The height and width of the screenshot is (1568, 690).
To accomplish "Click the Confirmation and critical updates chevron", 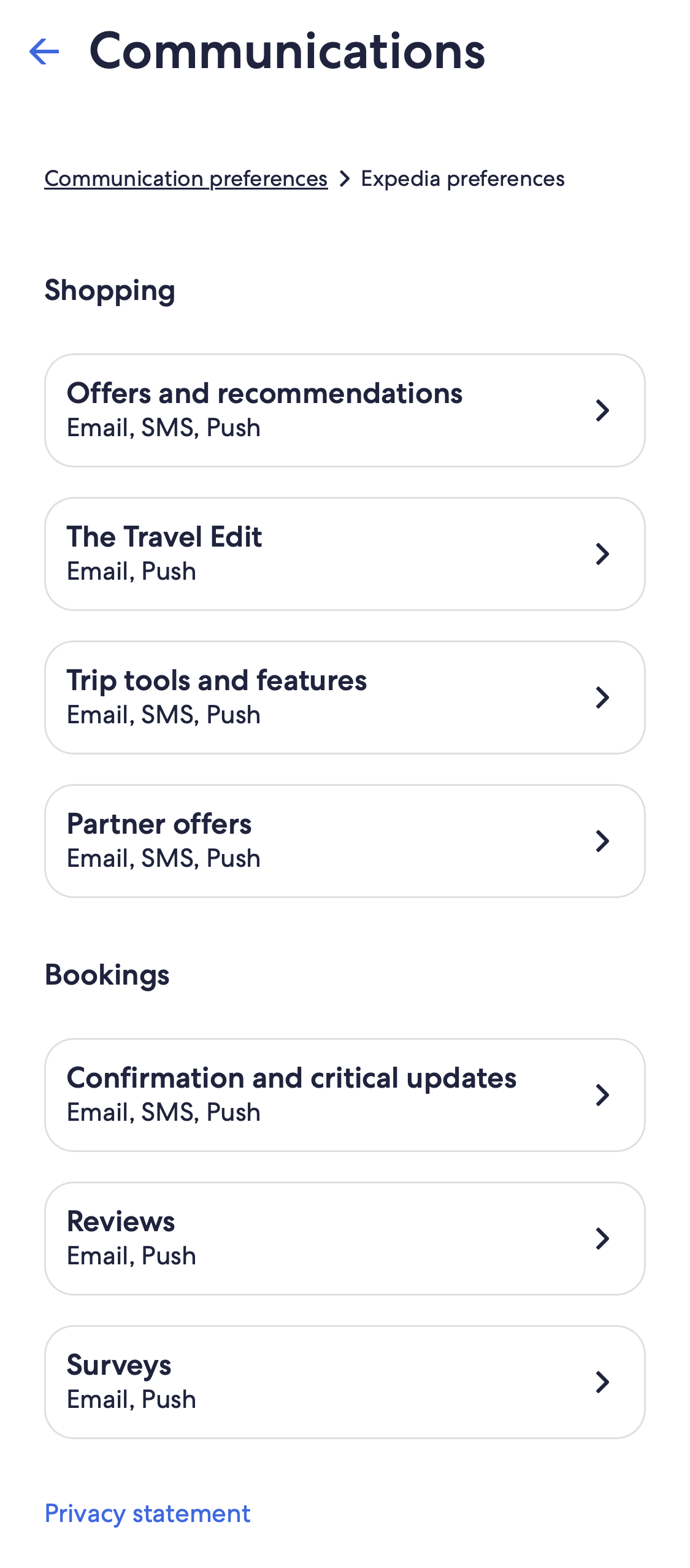I will tap(604, 1094).
